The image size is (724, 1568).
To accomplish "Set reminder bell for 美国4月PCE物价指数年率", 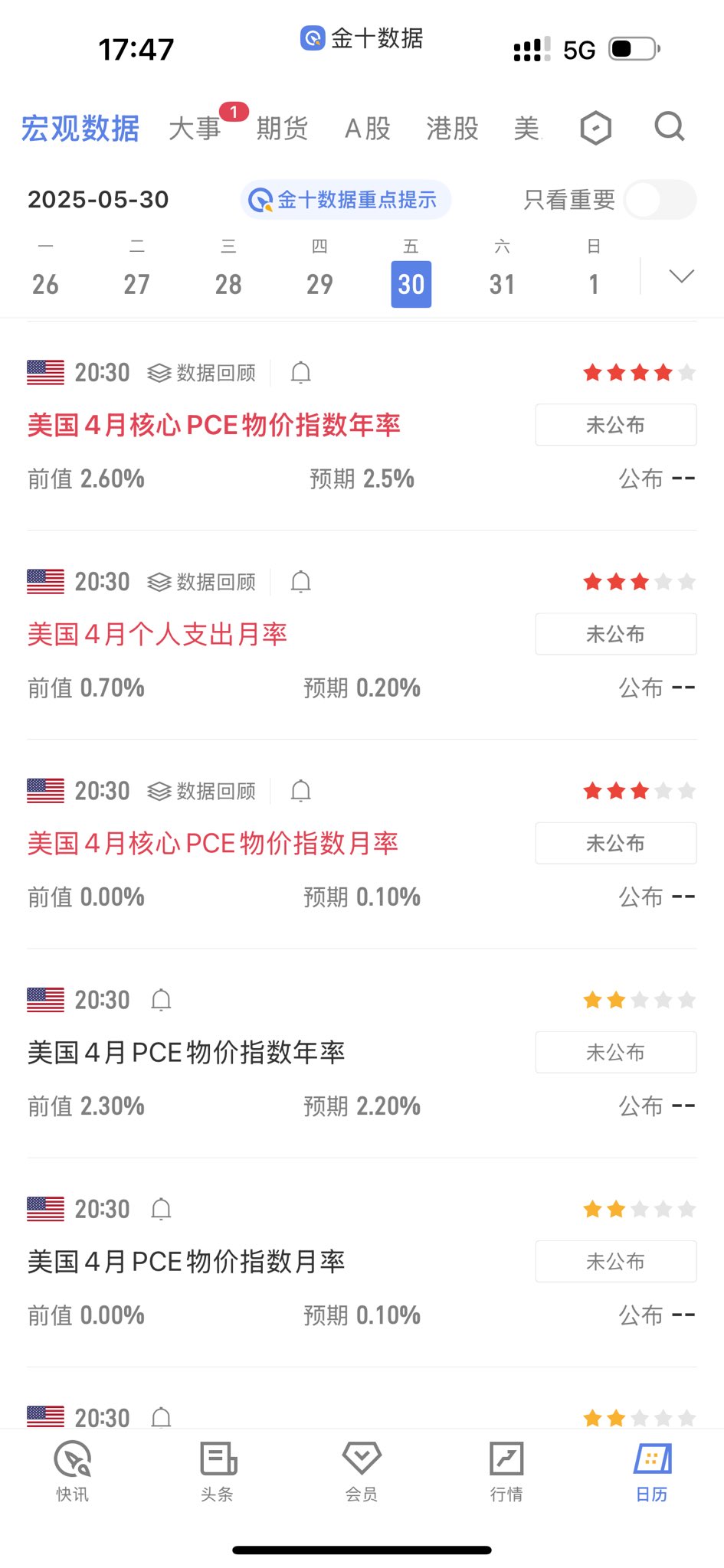I will (161, 1001).
